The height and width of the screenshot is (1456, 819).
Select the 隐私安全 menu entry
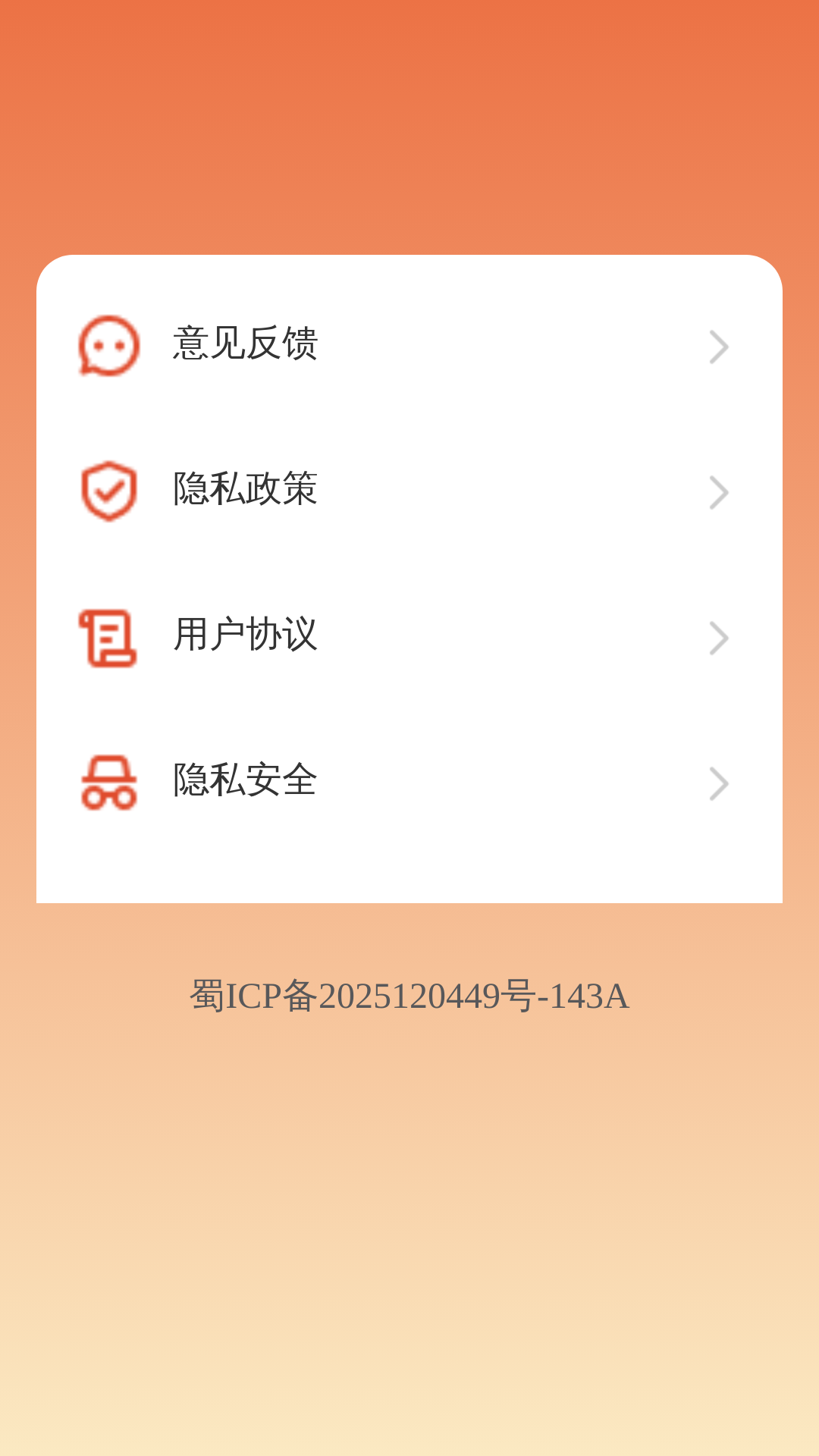point(245,780)
